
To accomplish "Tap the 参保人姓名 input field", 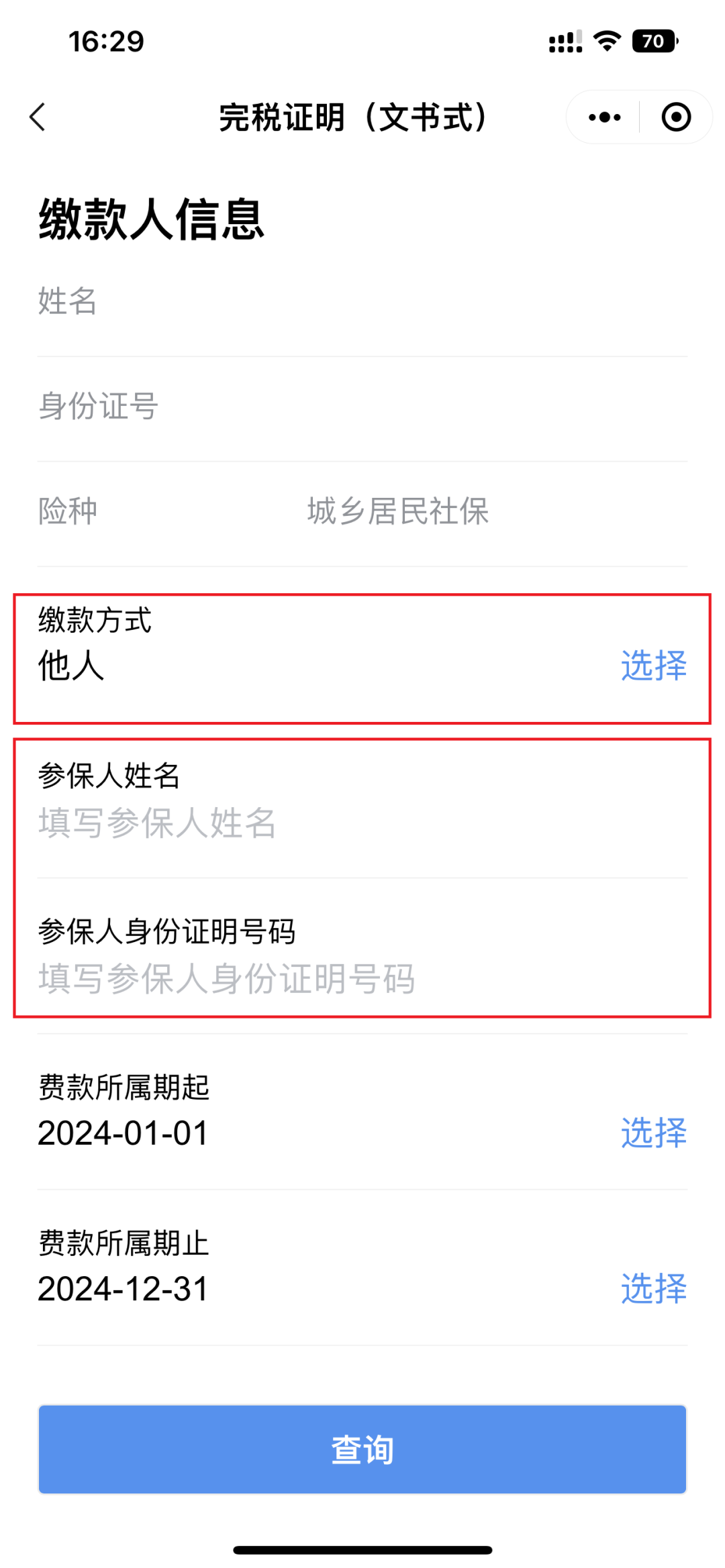I will click(x=269, y=823).
